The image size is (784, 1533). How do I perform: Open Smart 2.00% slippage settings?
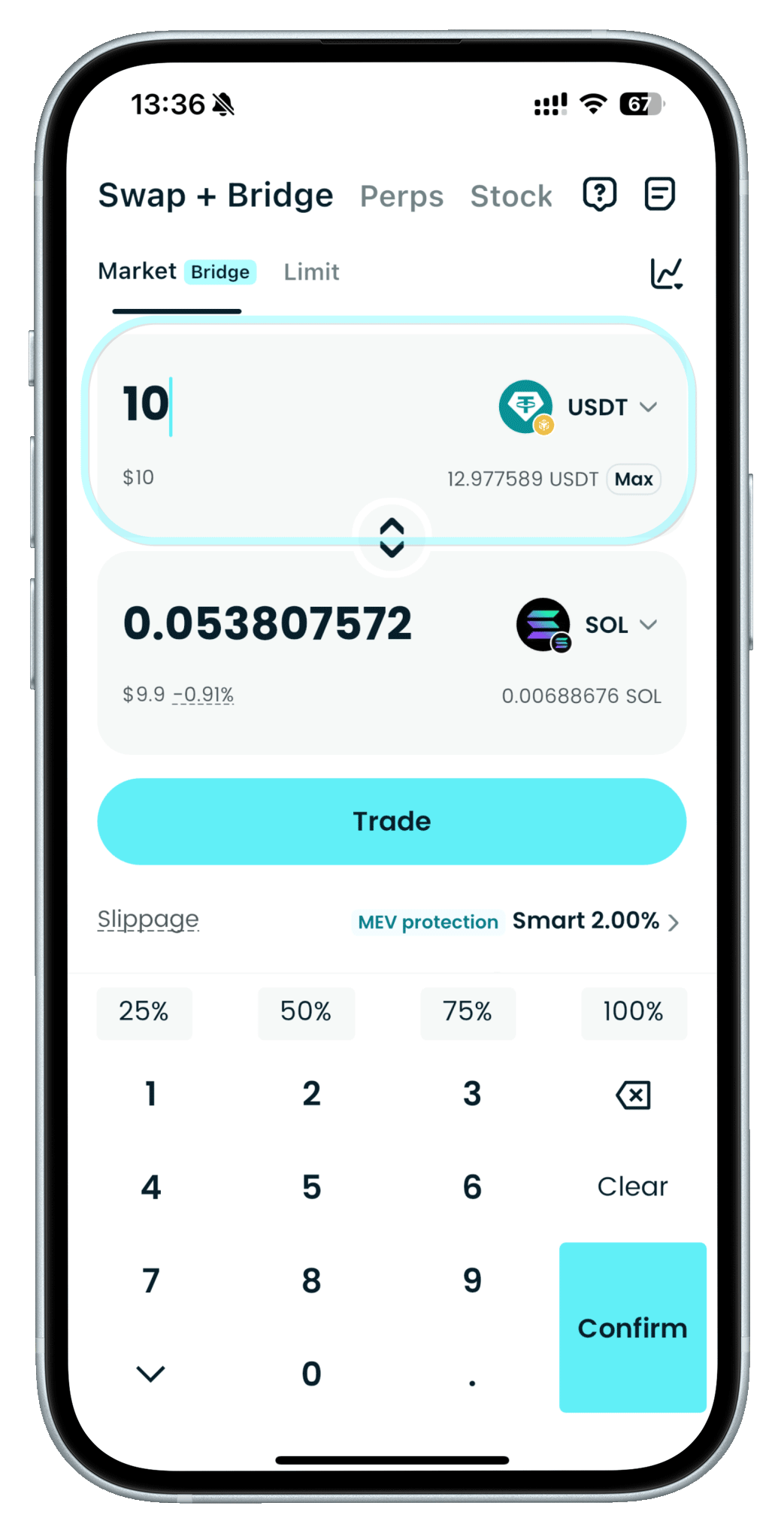point(595,921)
